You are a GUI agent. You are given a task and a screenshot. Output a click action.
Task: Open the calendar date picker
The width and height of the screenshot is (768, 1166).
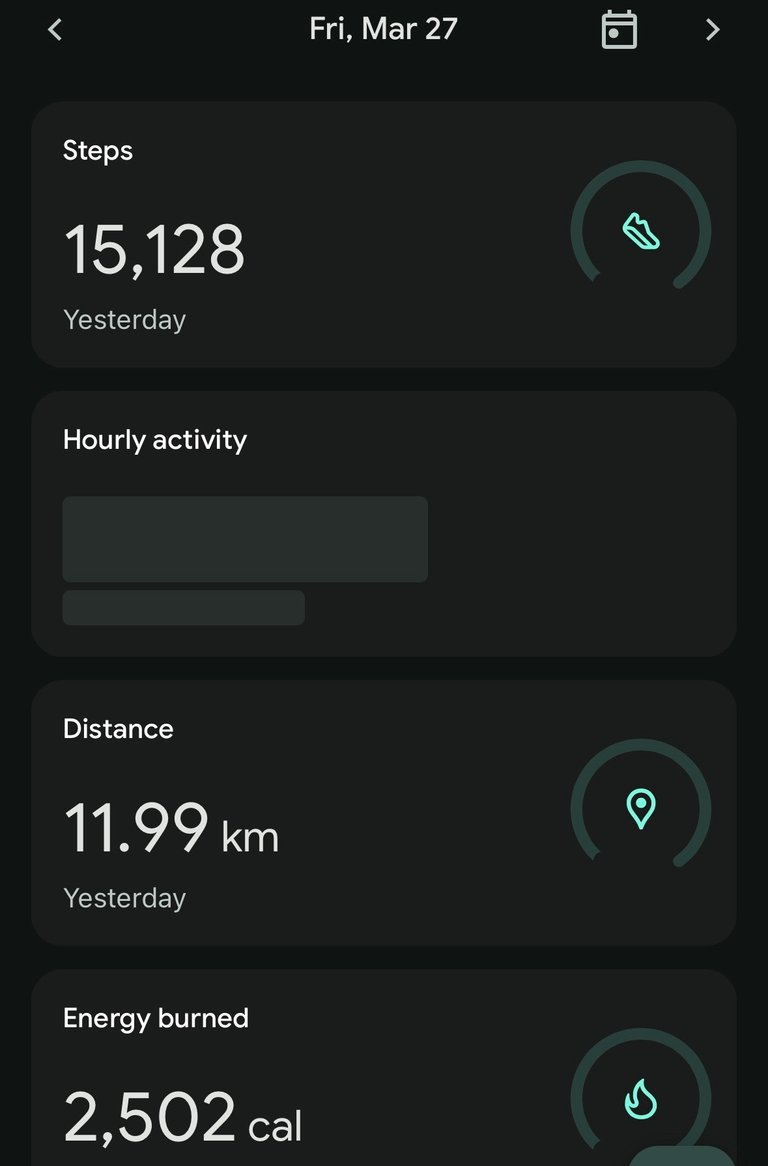click(x=619, y=30)
